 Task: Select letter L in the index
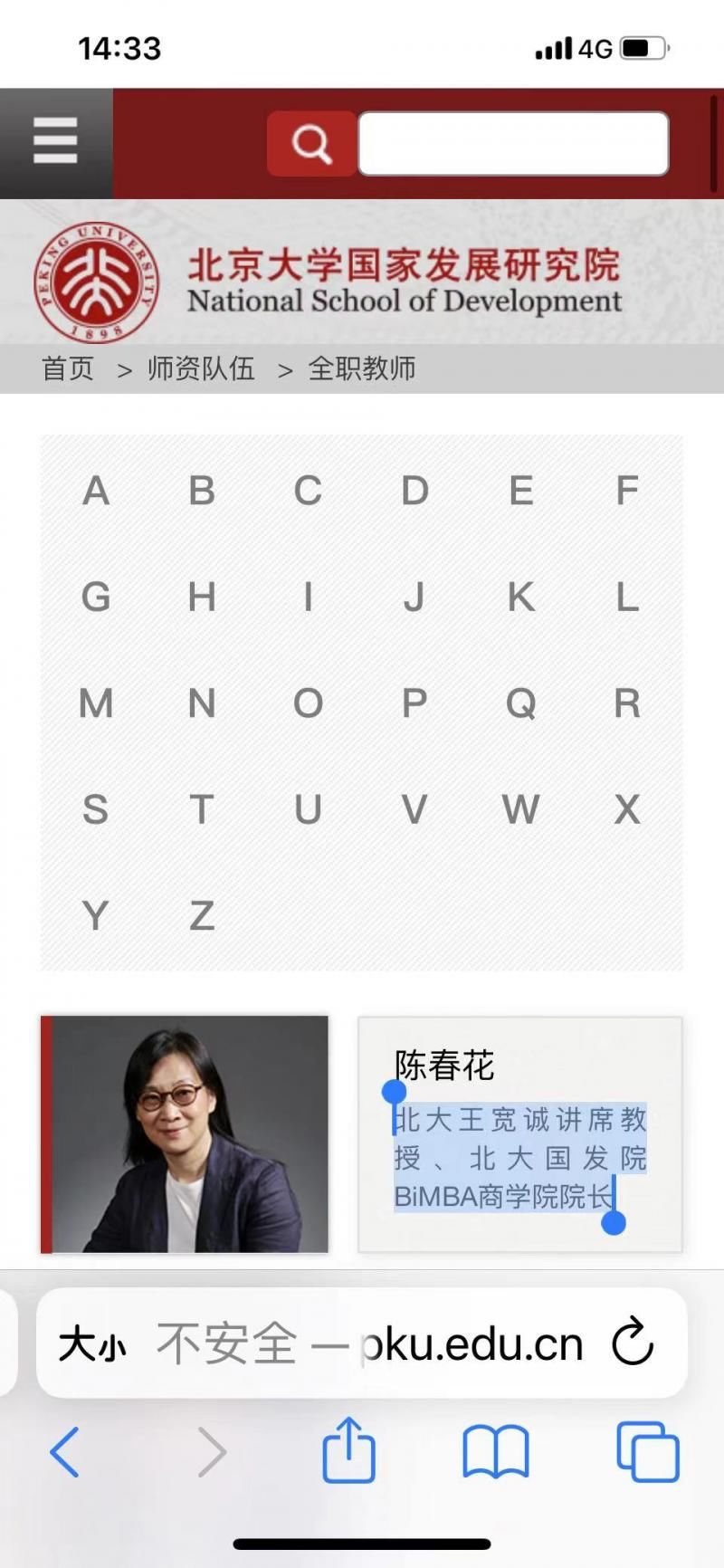(626, 598)
